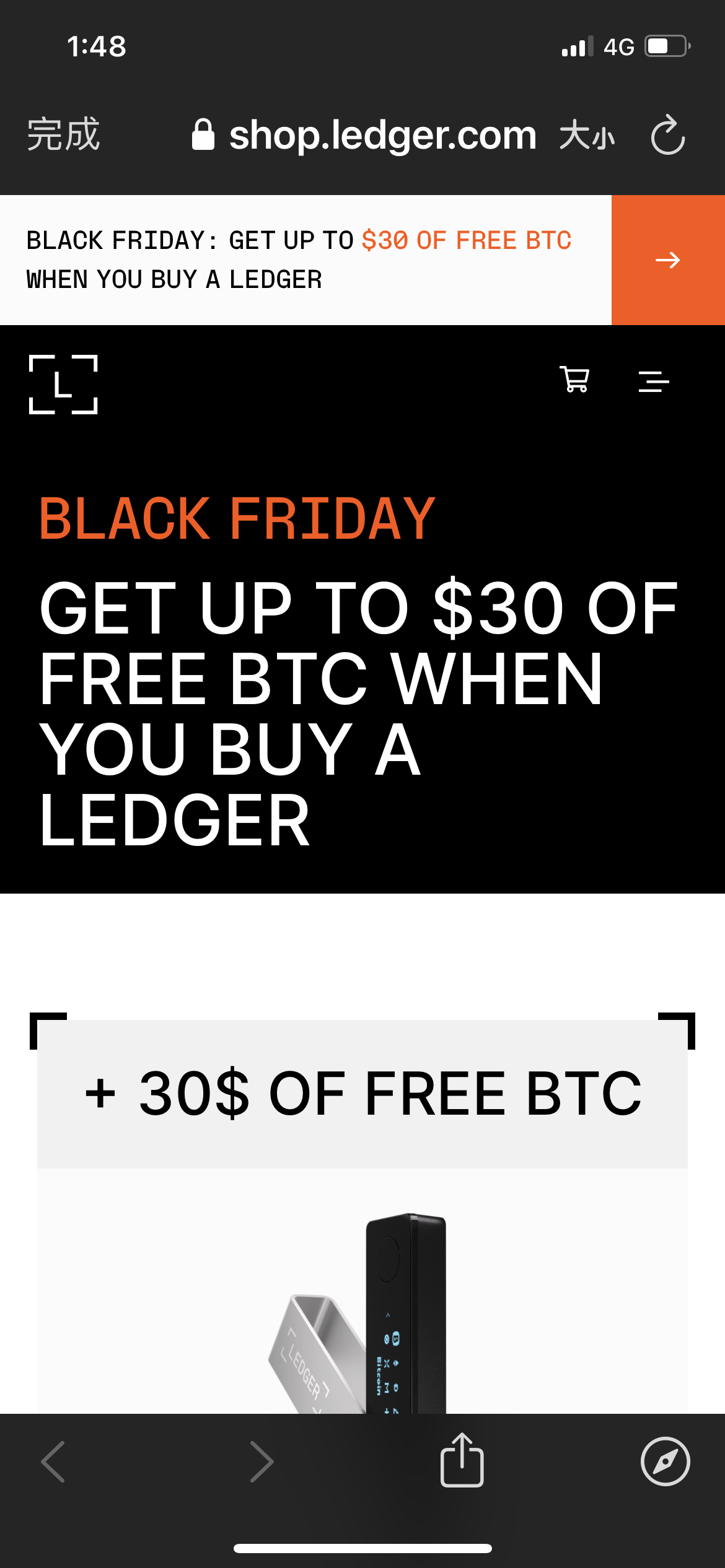Open the Black Friday banner arrow
725x1568 pixels.
click(x=667, y=260)
